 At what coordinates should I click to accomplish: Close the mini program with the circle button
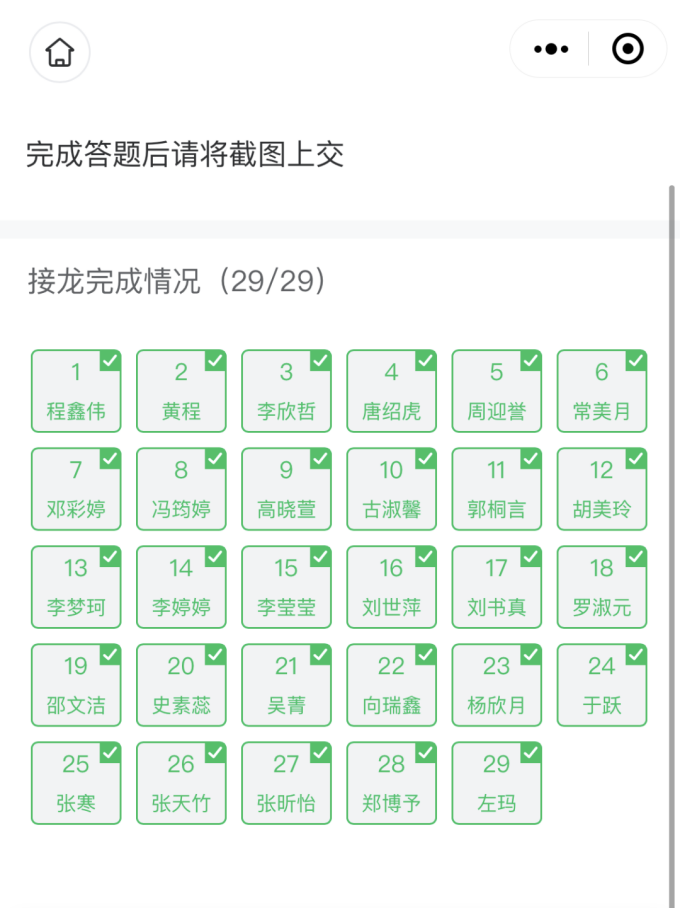628,49
